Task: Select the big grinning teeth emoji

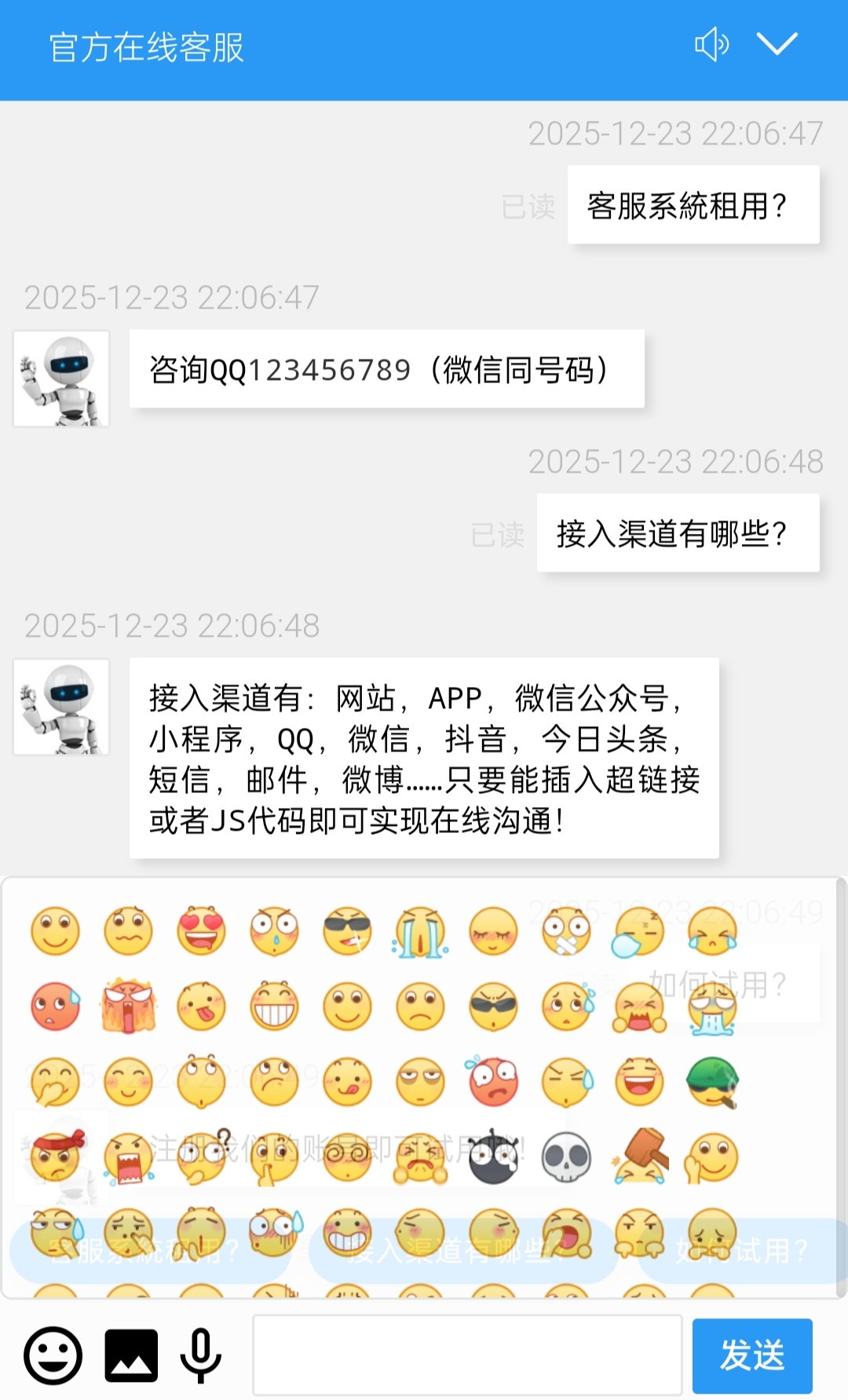Action: click(275, 1009)
